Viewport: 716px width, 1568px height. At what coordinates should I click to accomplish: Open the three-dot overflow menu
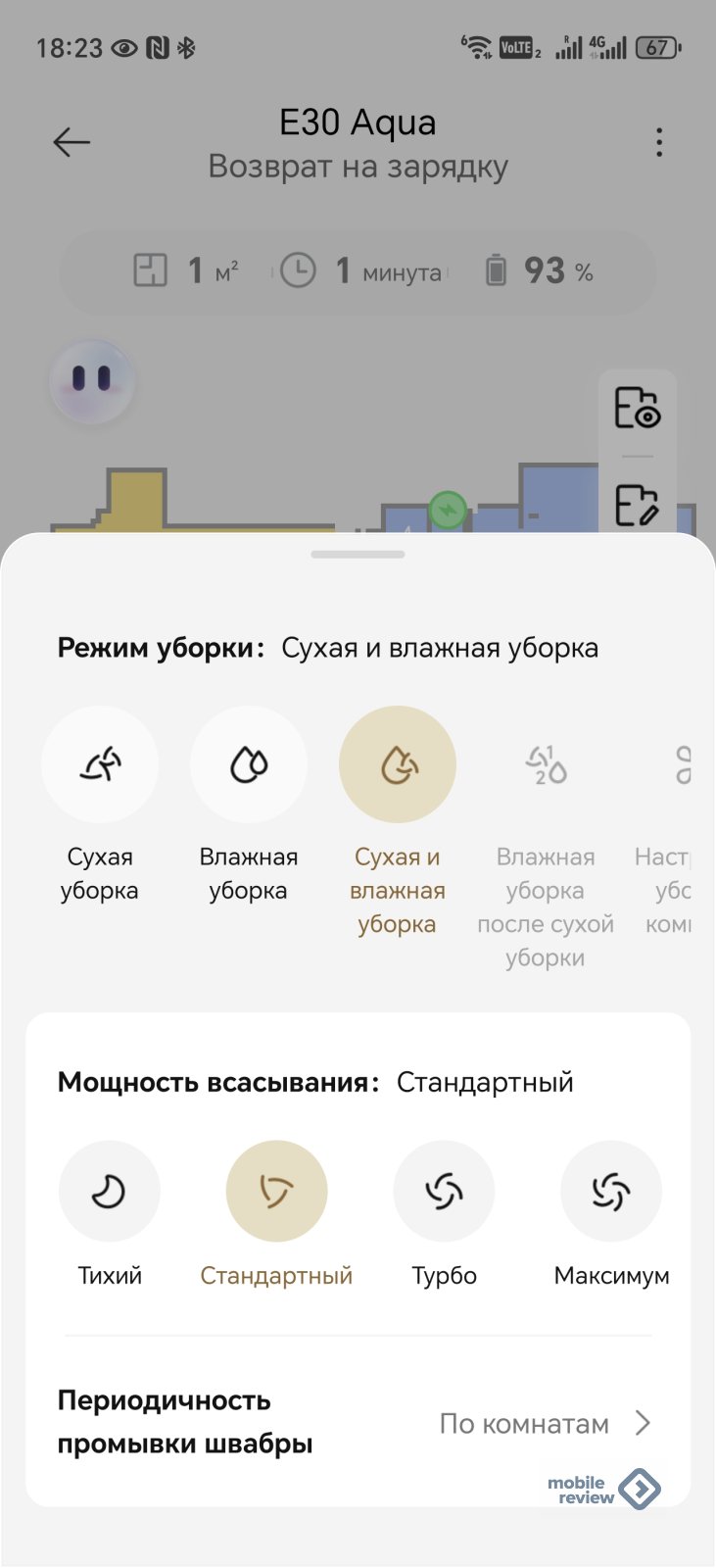click(659, 142)
